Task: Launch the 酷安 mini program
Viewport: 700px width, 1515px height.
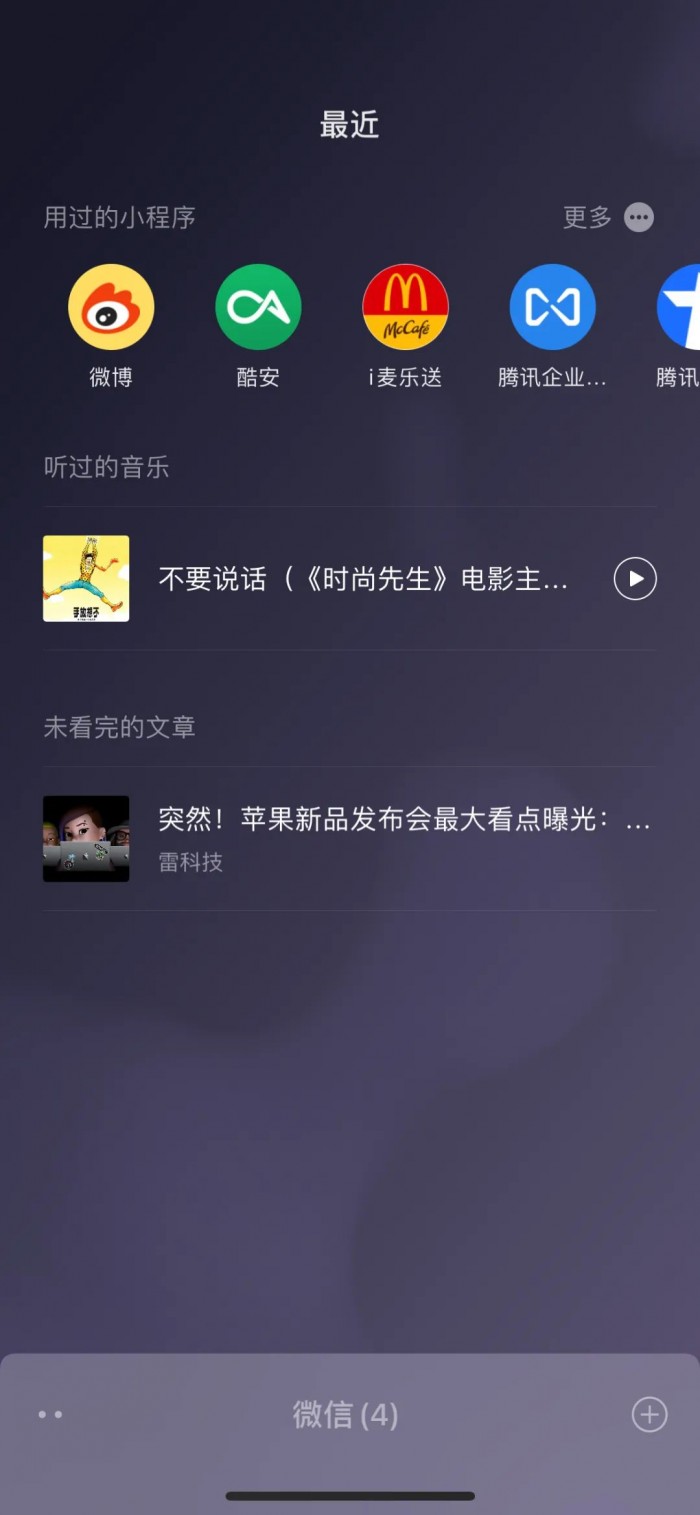Action: (258, 307)
